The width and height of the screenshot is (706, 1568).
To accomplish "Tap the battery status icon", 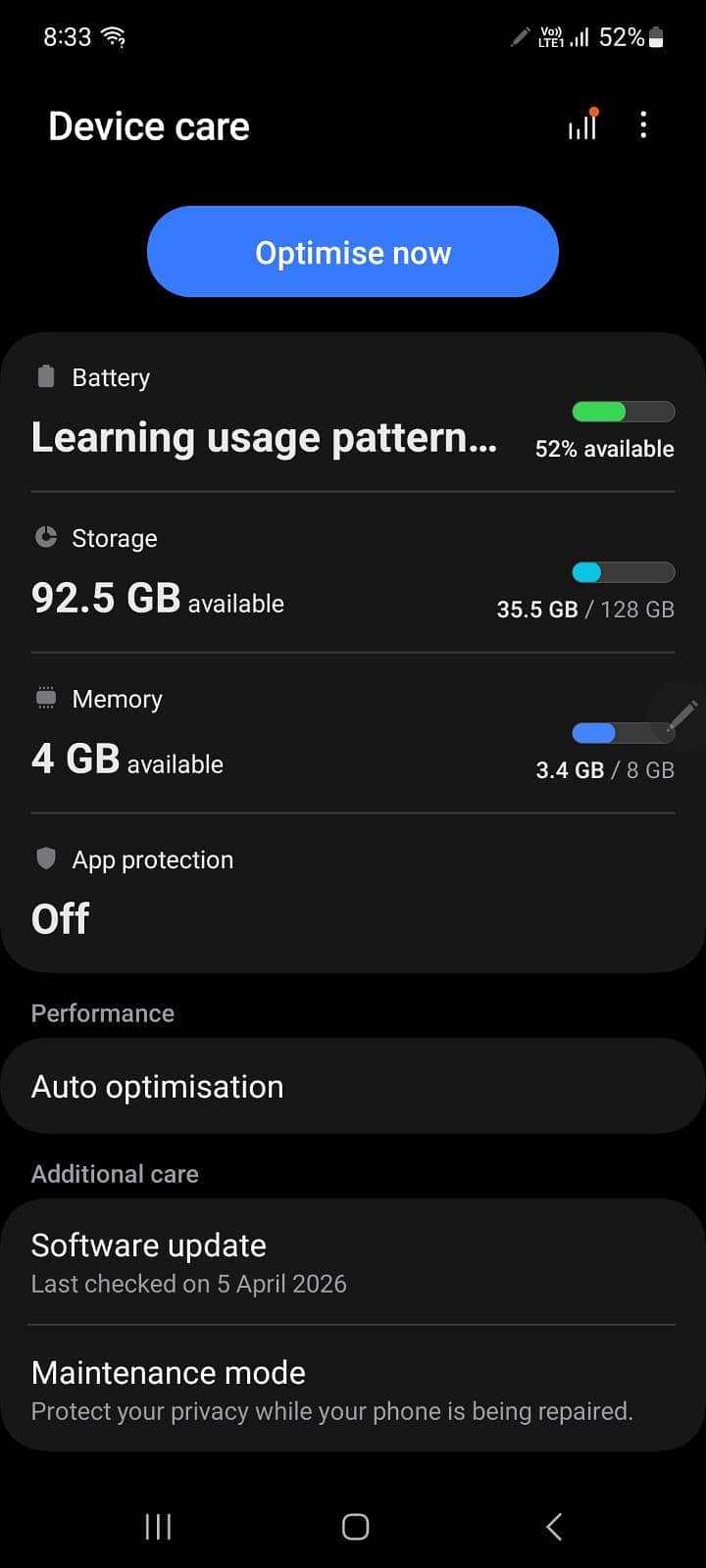I will pos(655,35).
